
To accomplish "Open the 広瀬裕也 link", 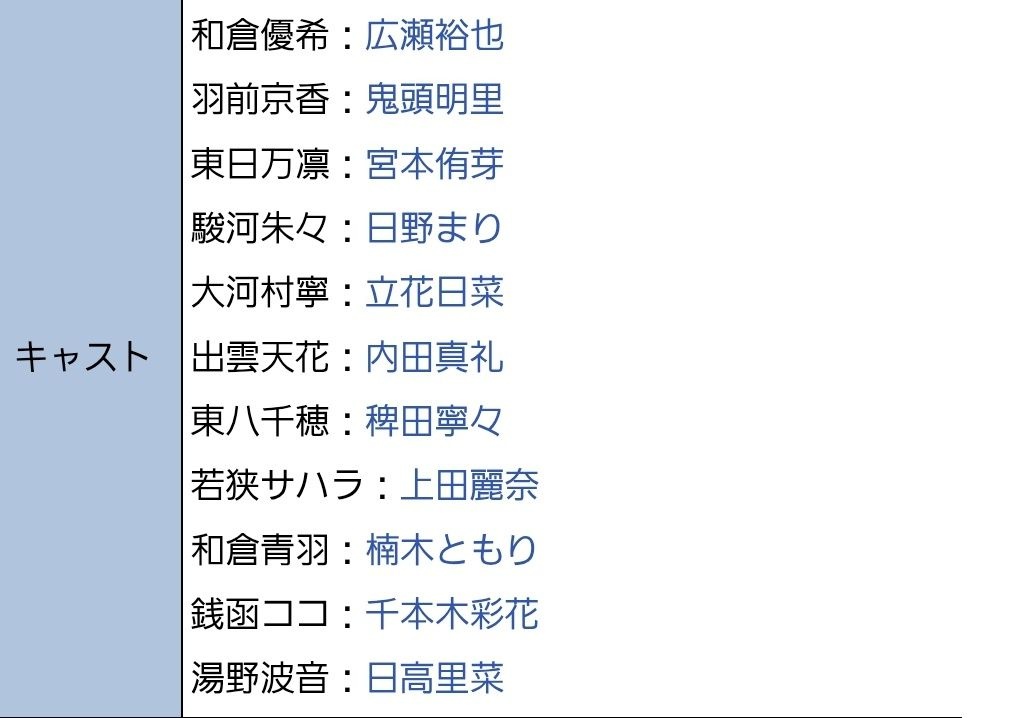I will [434, 36].
